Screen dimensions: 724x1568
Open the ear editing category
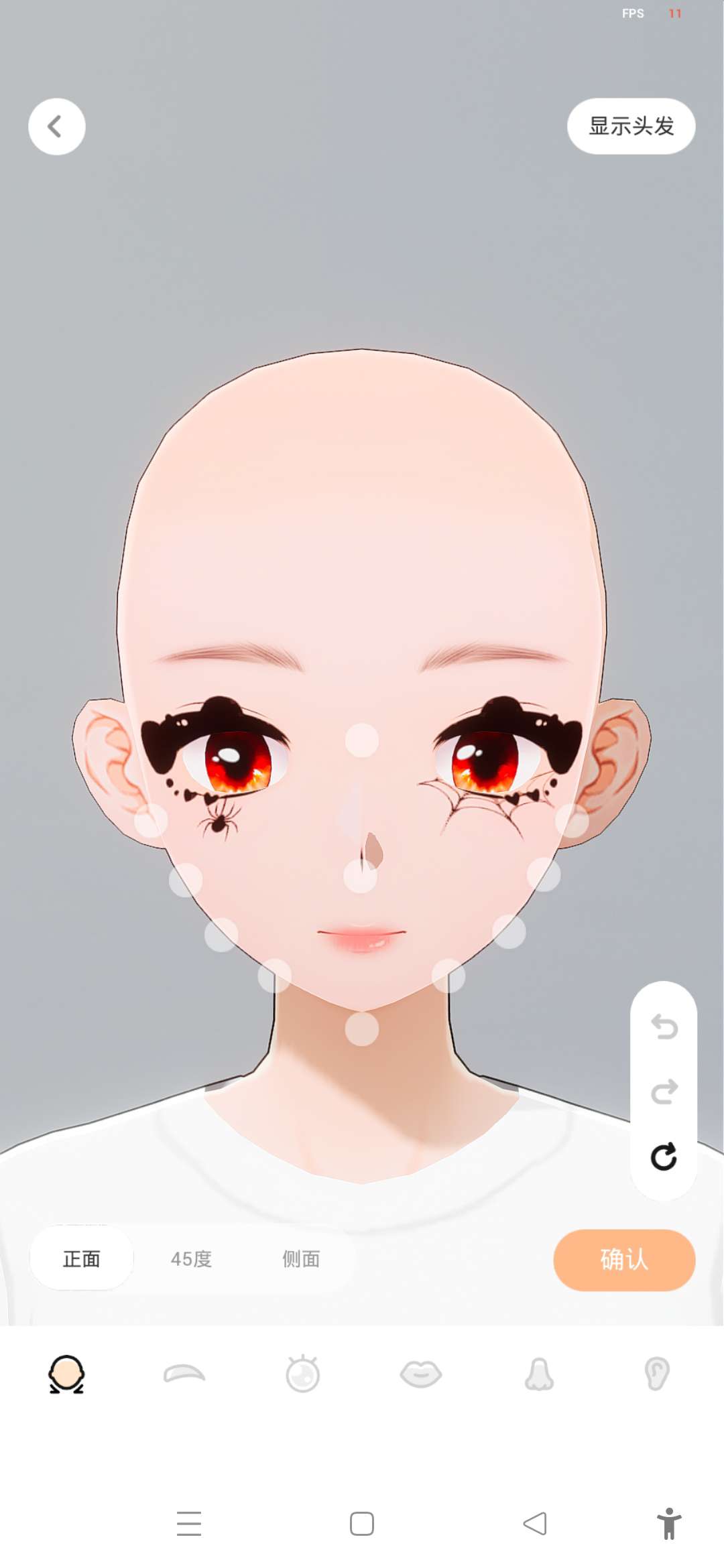[657, 1374]
